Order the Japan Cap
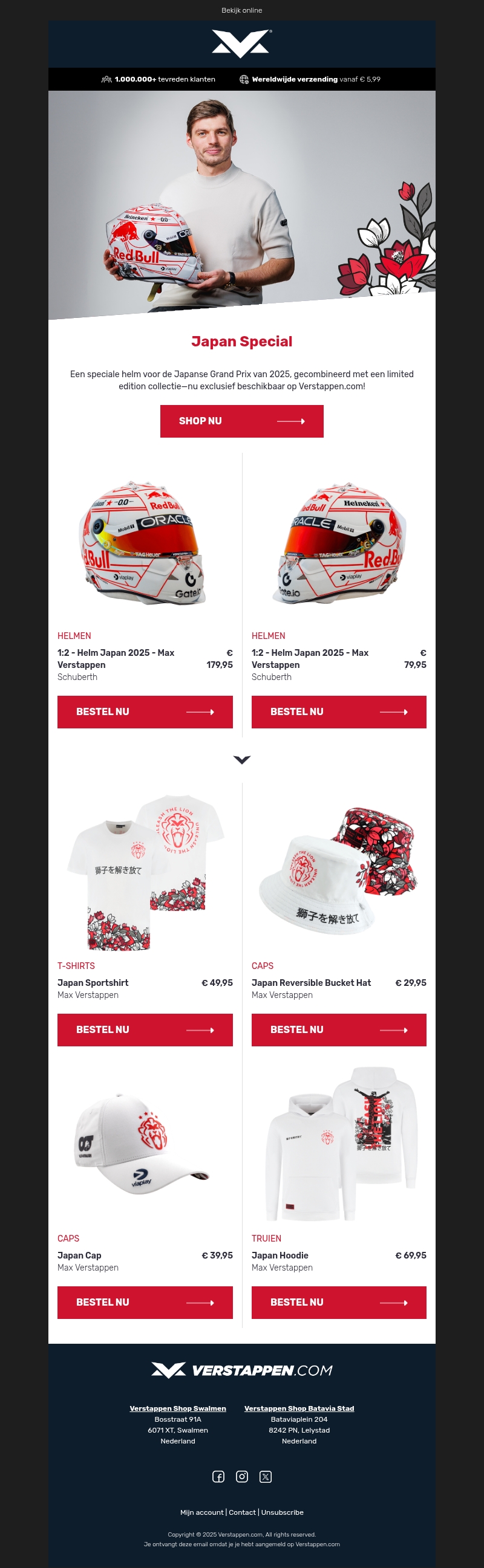This screenshot has width=484, height=1568. 145,1302
